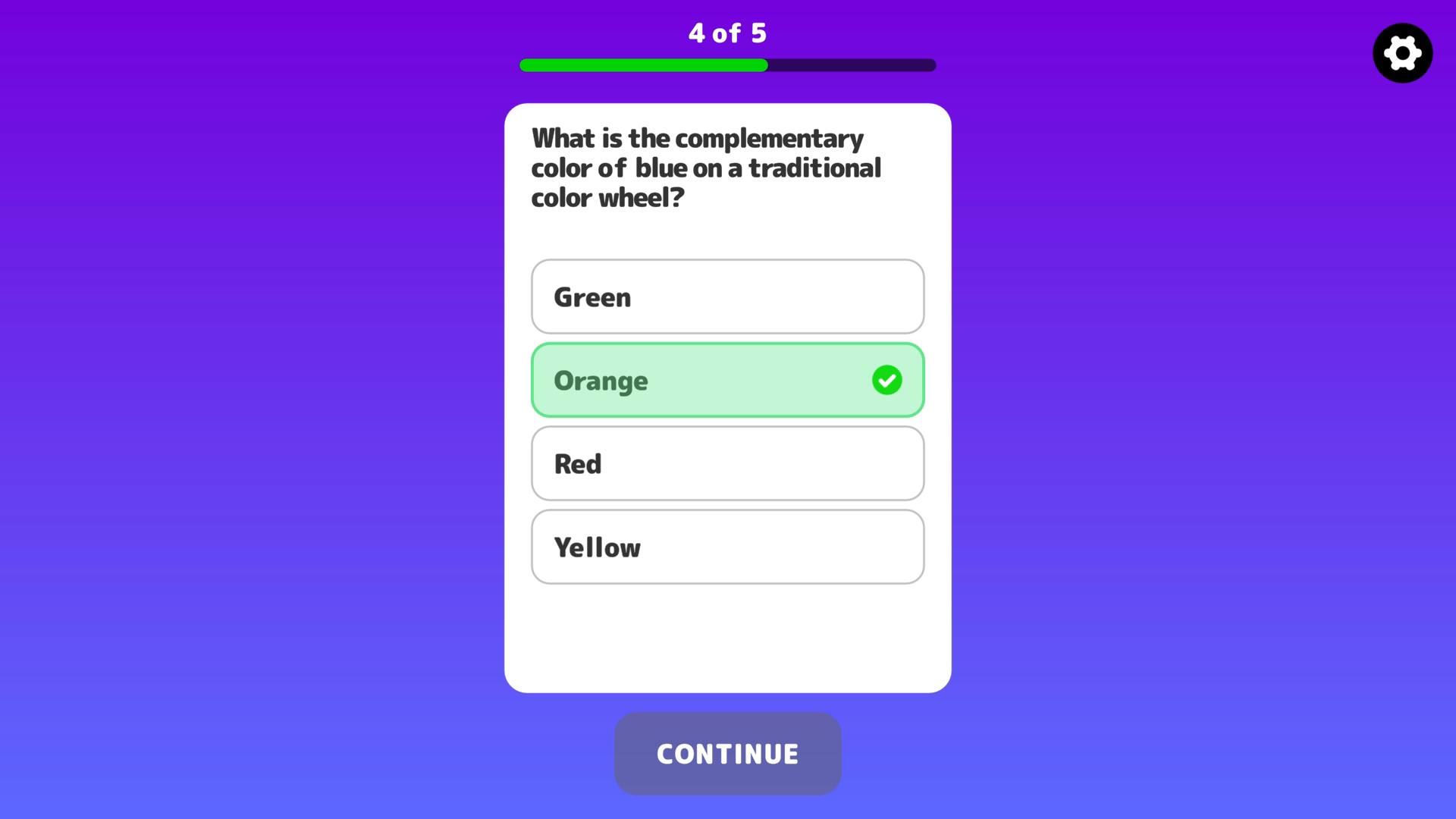1456x819 pixels.
Task: Select the Green answer
Action: [727, 297]
